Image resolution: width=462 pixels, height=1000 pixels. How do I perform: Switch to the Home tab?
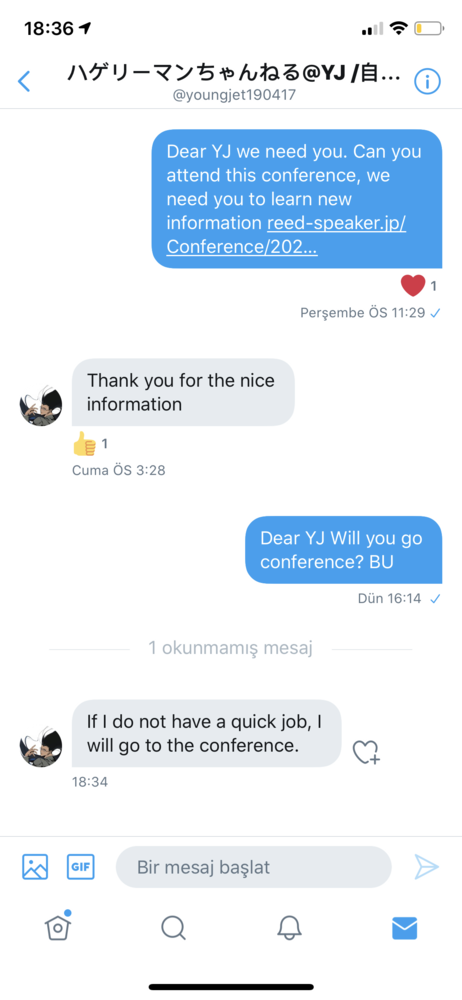[x=57, y=927]
